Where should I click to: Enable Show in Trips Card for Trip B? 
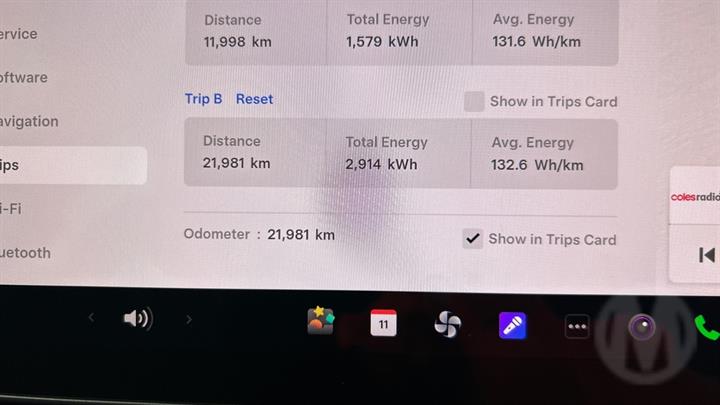(474, 101)
